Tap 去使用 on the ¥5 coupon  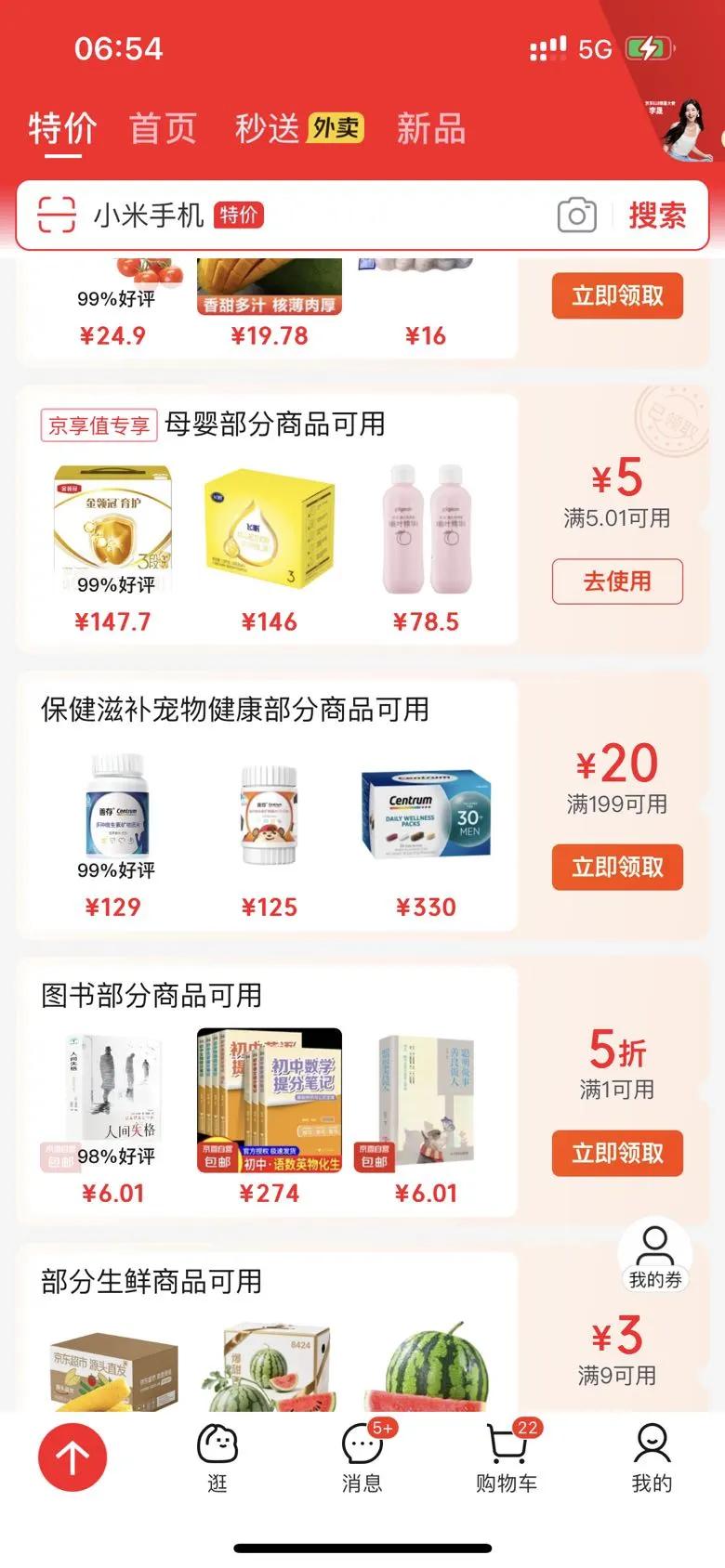click(617, 582)
